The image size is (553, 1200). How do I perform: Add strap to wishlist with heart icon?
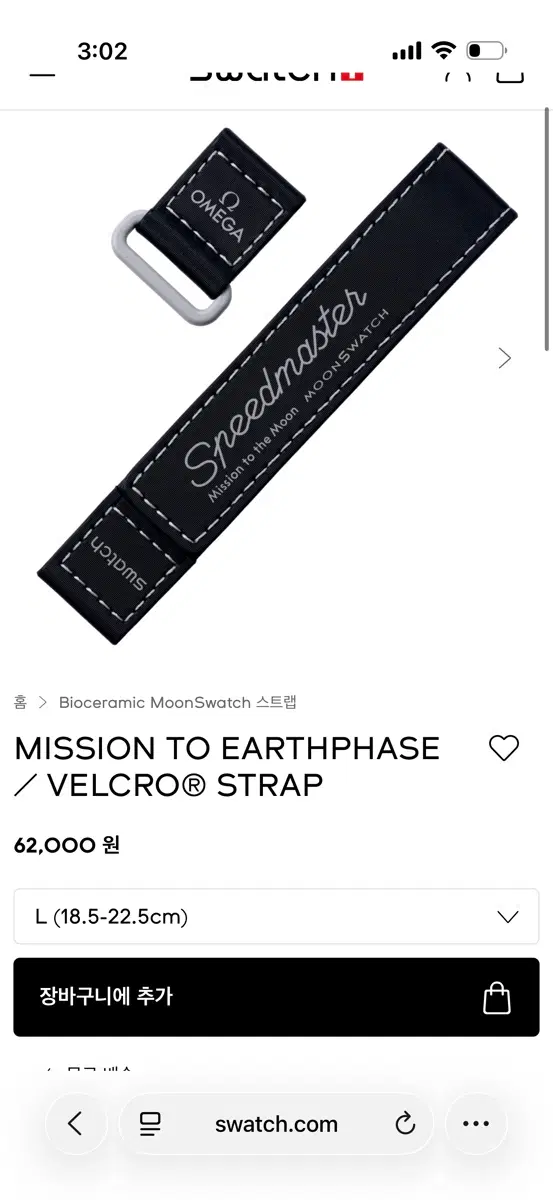(504, 748)
